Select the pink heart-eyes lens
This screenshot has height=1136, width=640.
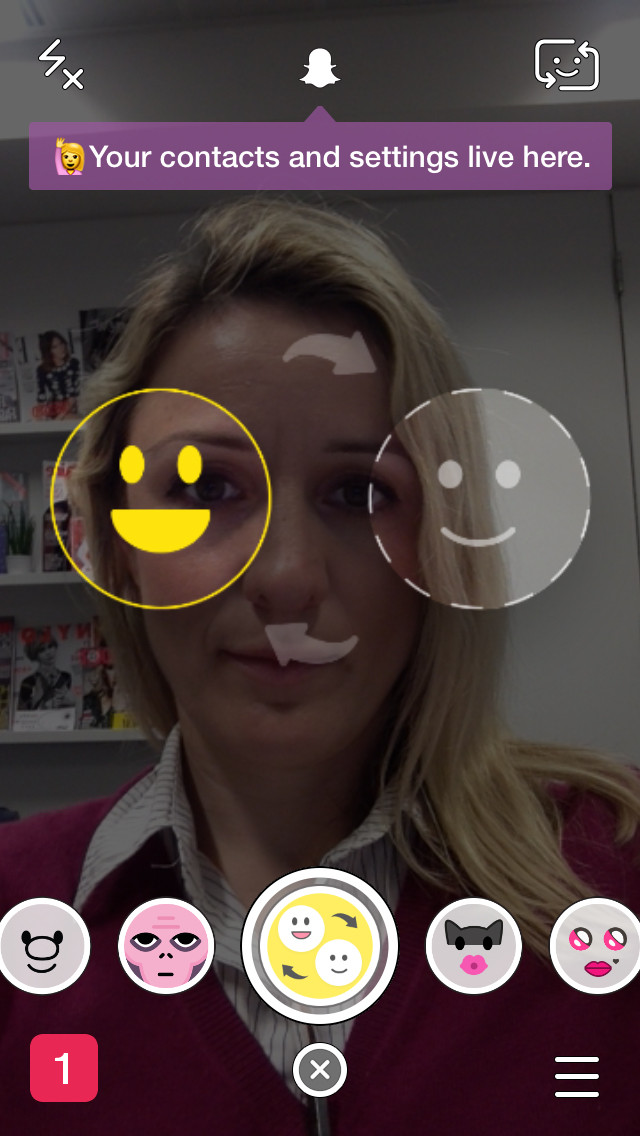(597, 945)
